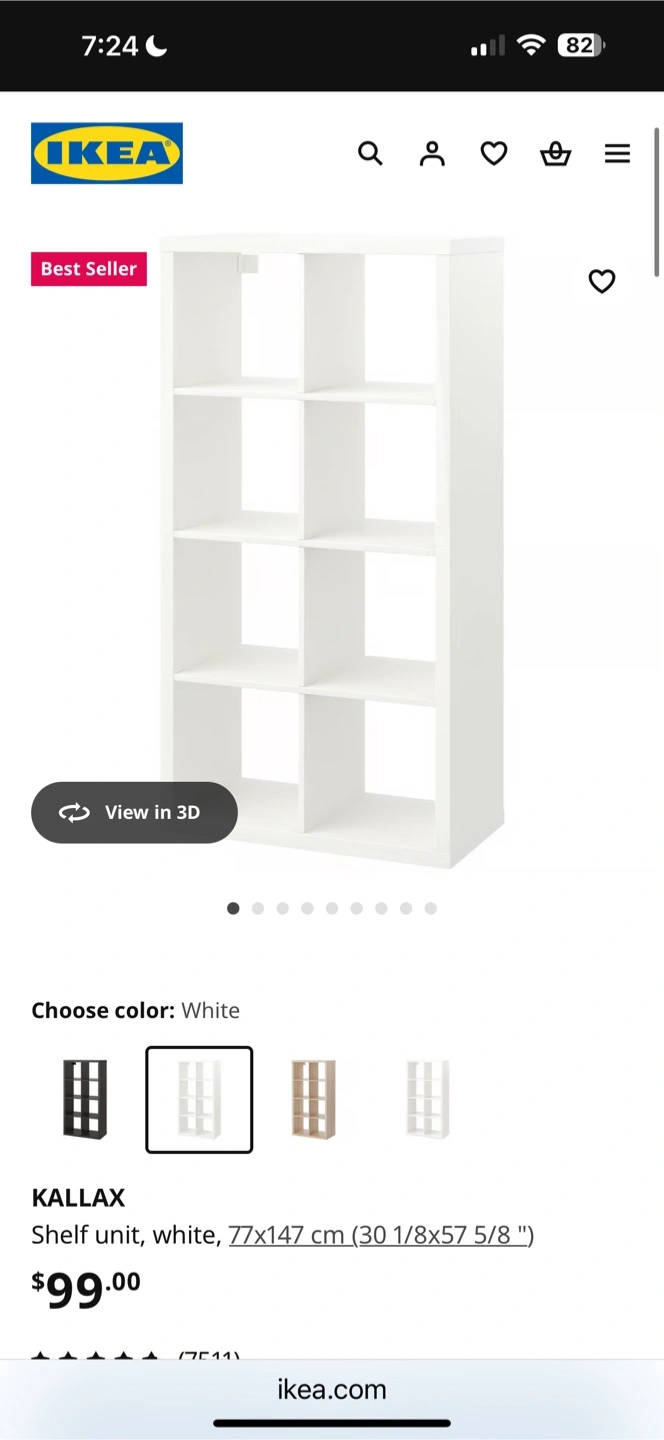Screen dimensions: 664x1440
Task: Select the oak effect color option
Action: (x=313, y=1099)
